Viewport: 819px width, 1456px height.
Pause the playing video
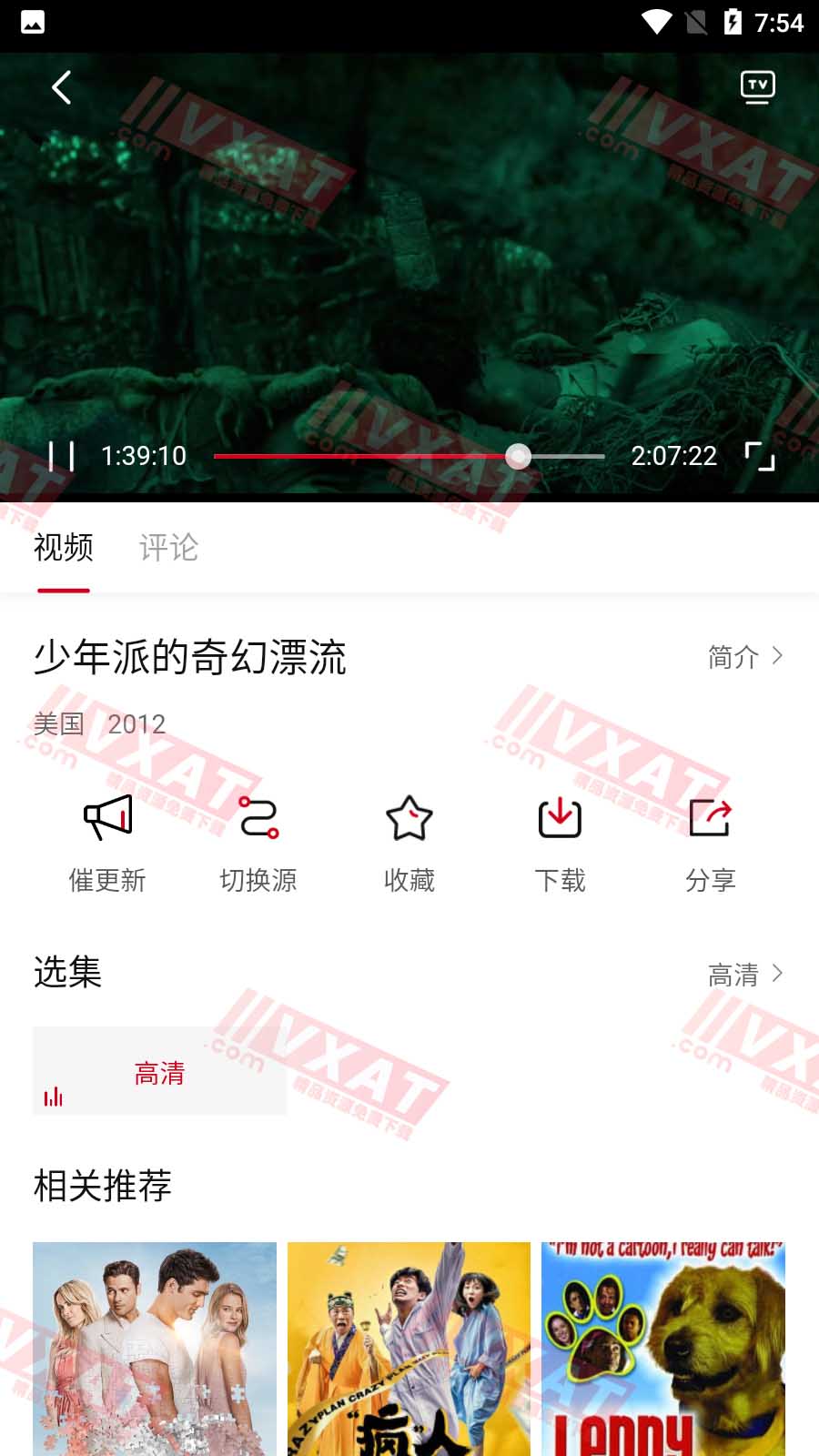pos(61,456)
